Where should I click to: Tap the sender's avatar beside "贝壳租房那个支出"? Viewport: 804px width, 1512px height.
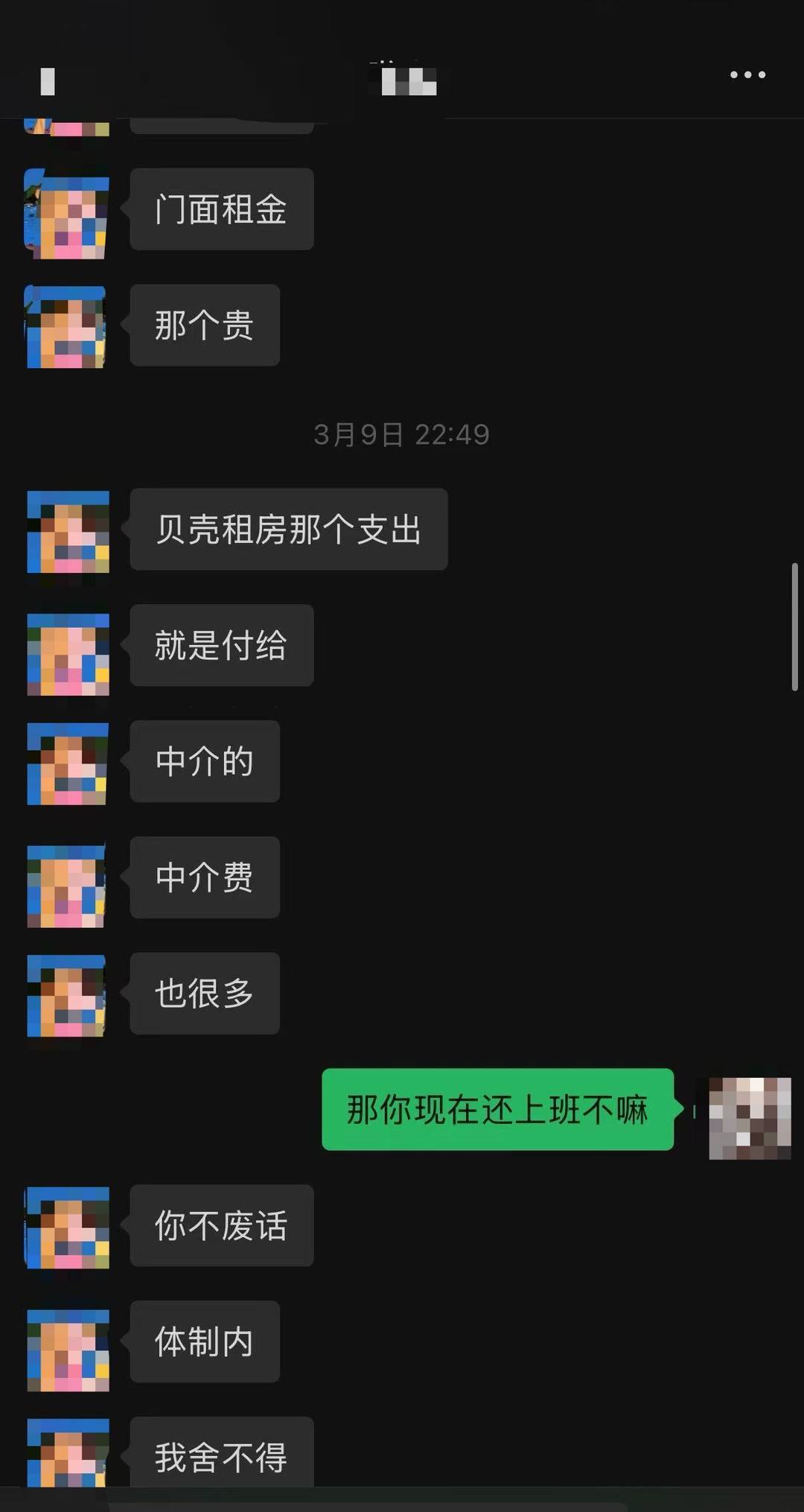pyautogui.click(x=68, y=531)
